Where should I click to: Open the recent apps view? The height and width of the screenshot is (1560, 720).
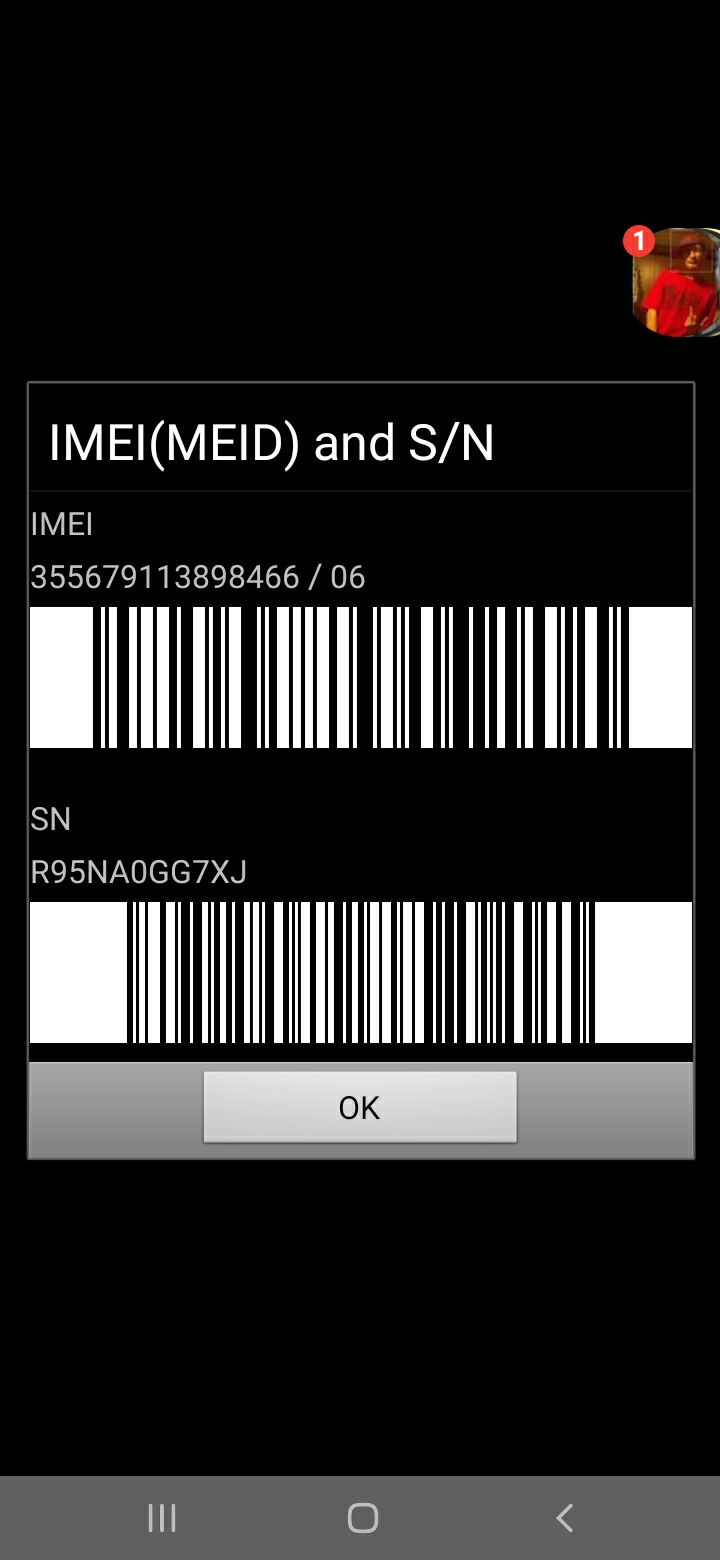point(162,1518)
